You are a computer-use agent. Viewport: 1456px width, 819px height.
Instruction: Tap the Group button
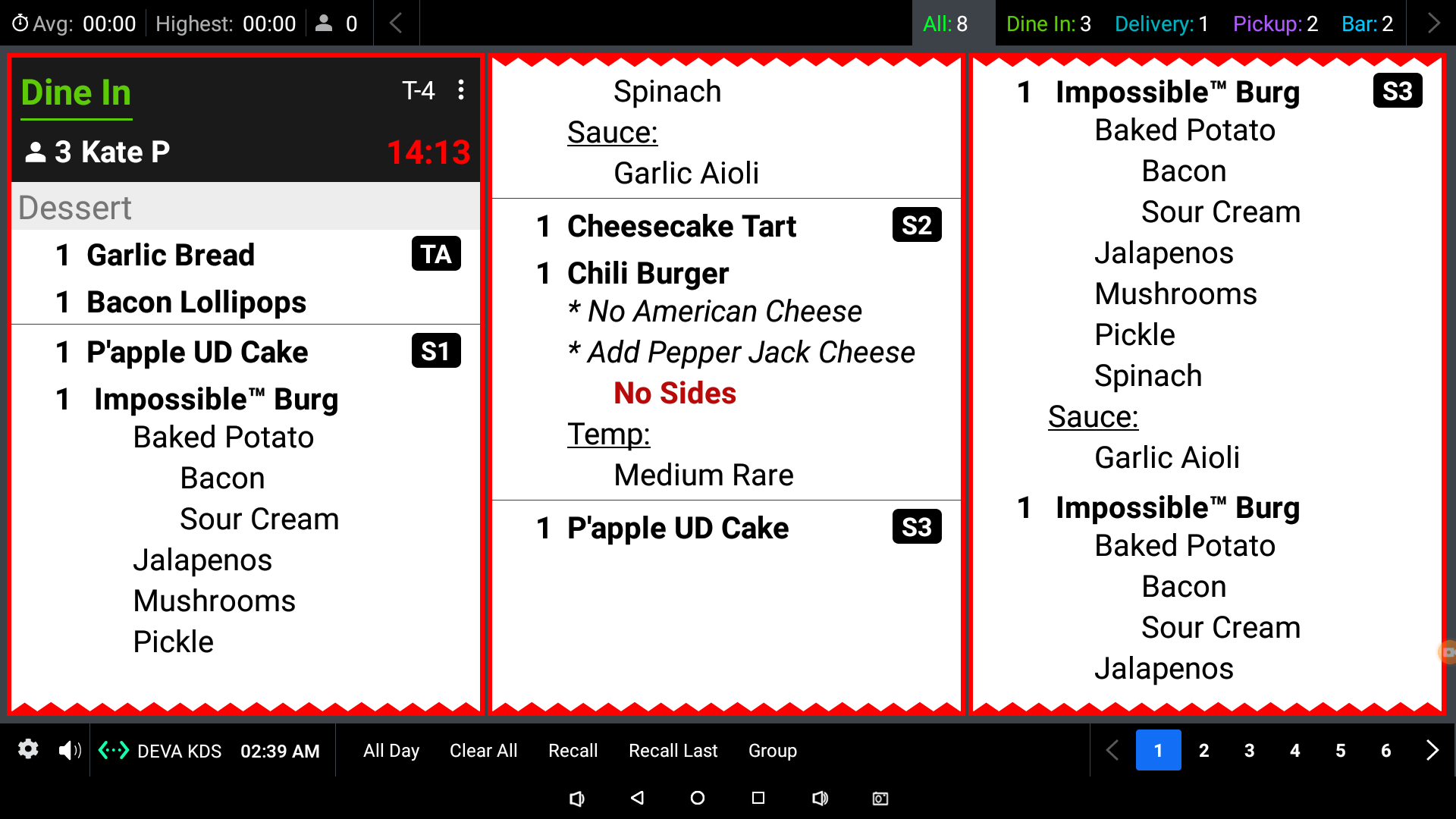pyautogui.click(x=772, y=751)
